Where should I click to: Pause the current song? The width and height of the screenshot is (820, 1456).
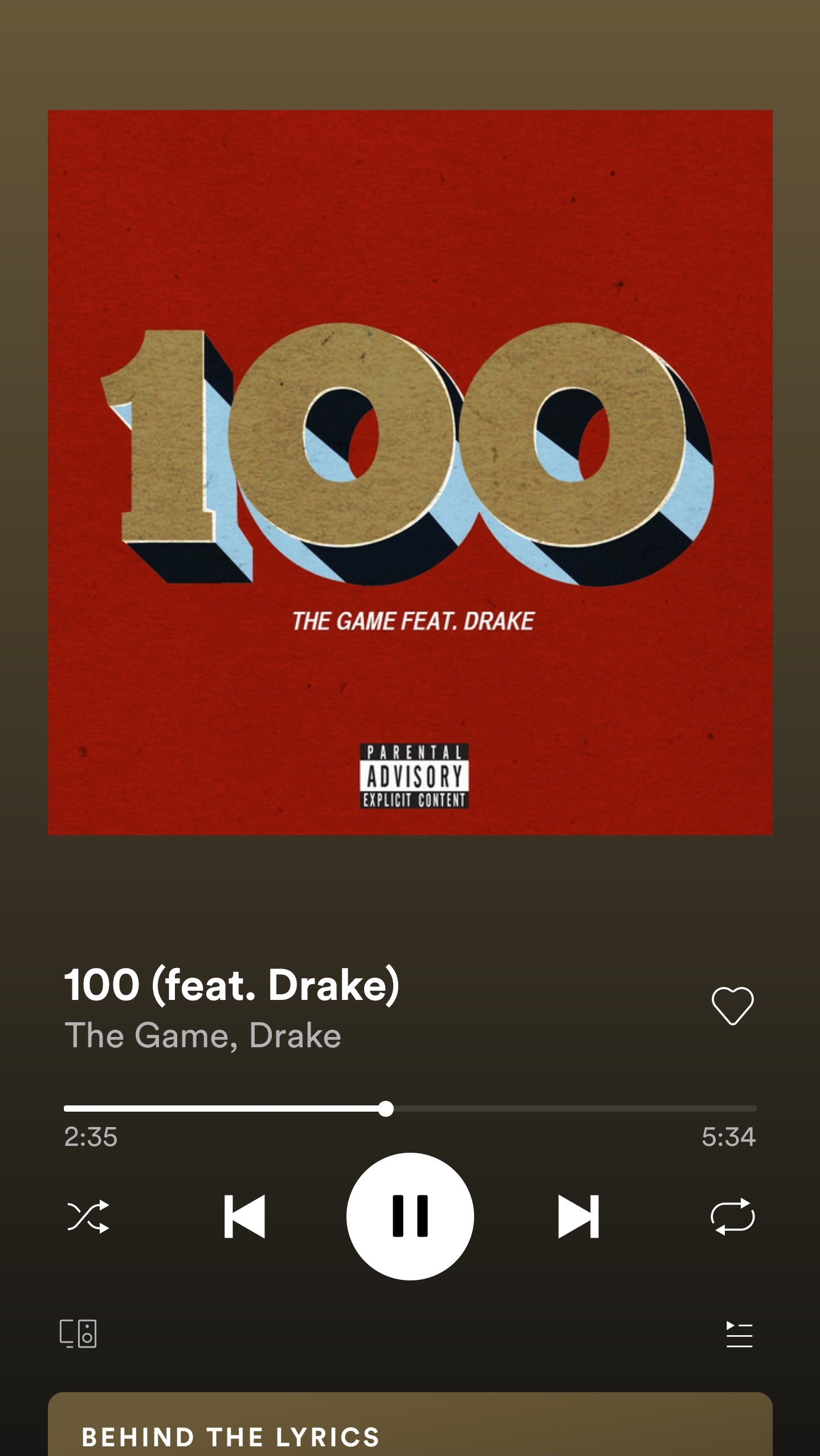click(x=410, y=1216)
